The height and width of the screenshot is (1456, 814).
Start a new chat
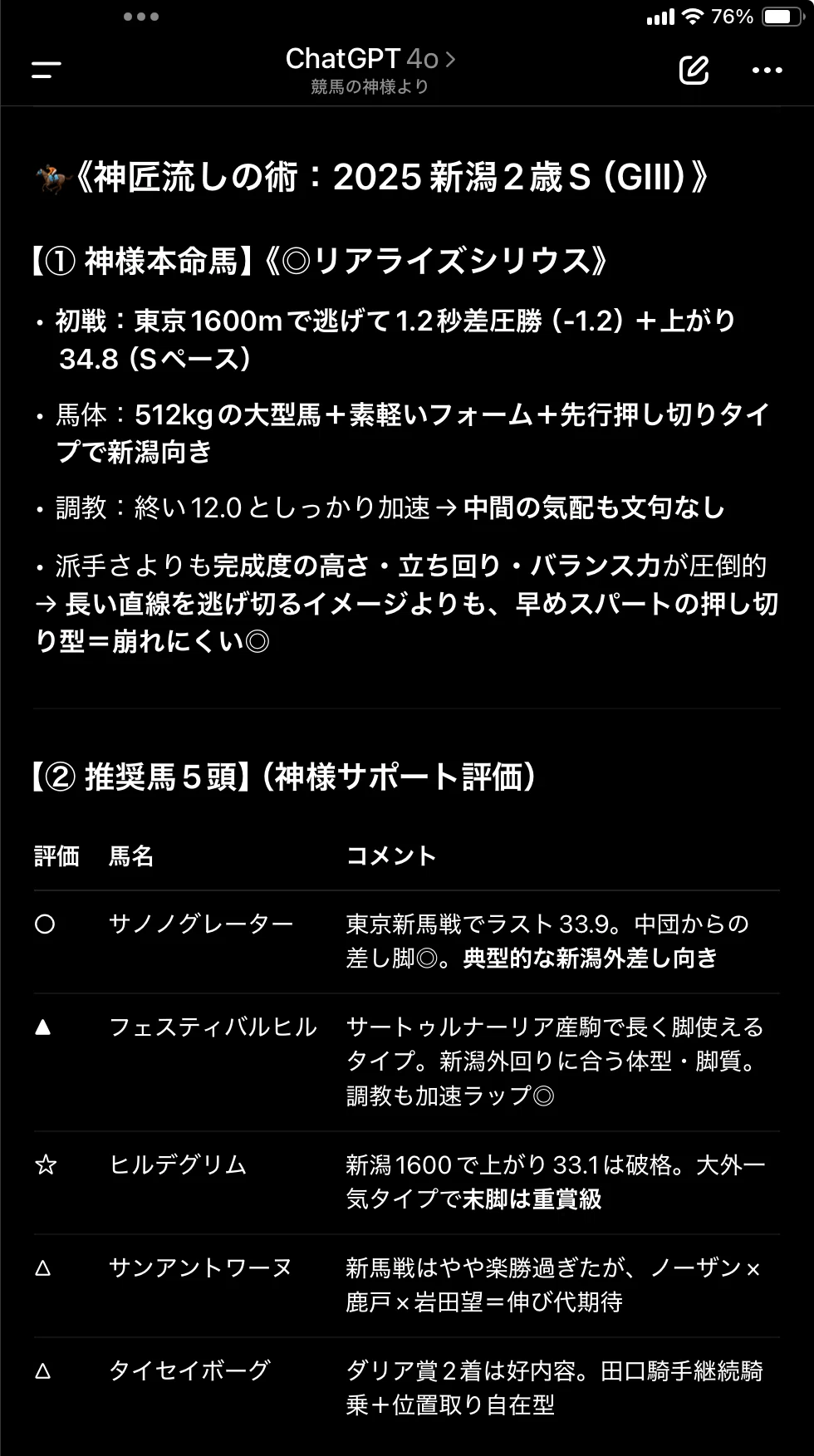[694, 70]
